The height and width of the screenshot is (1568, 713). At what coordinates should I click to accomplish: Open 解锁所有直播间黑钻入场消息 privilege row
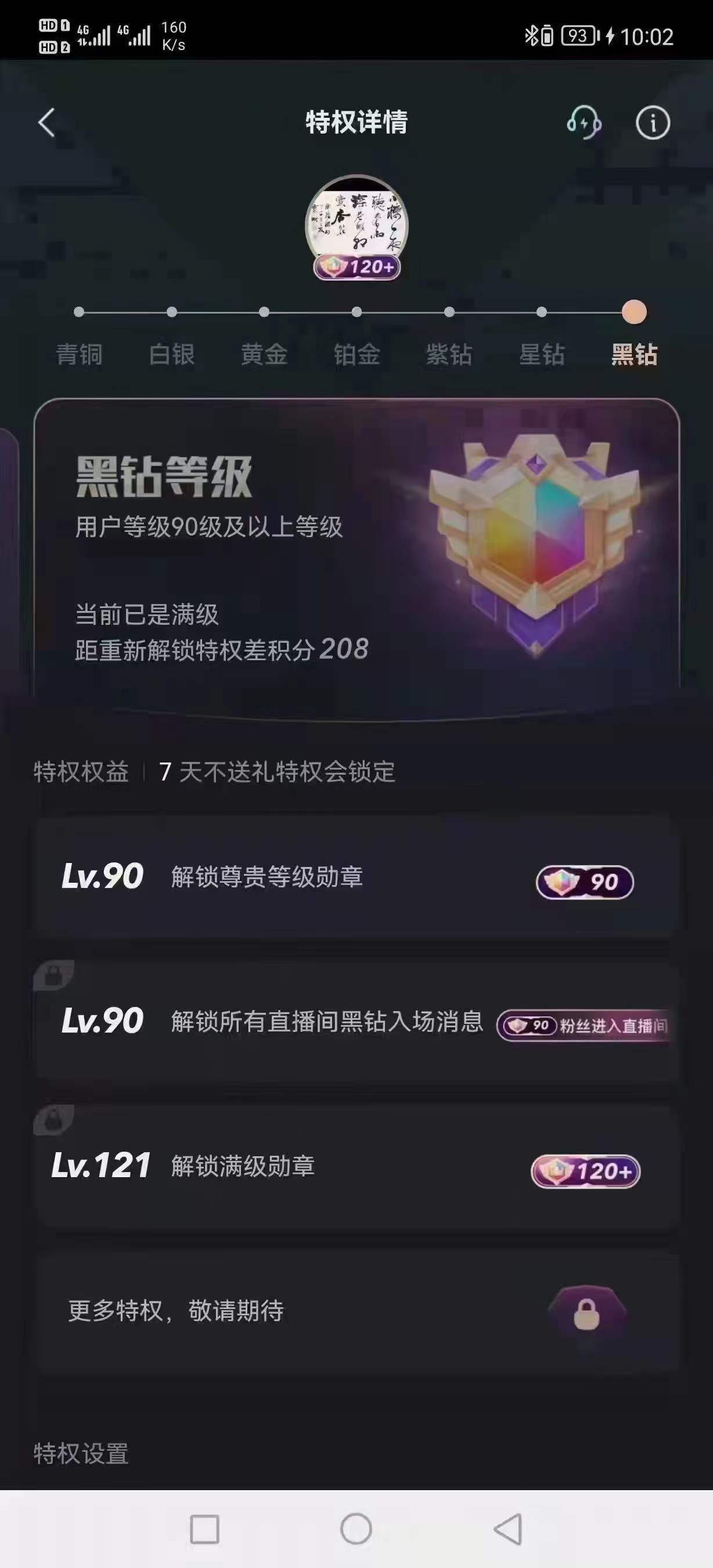coord(356,1021)
